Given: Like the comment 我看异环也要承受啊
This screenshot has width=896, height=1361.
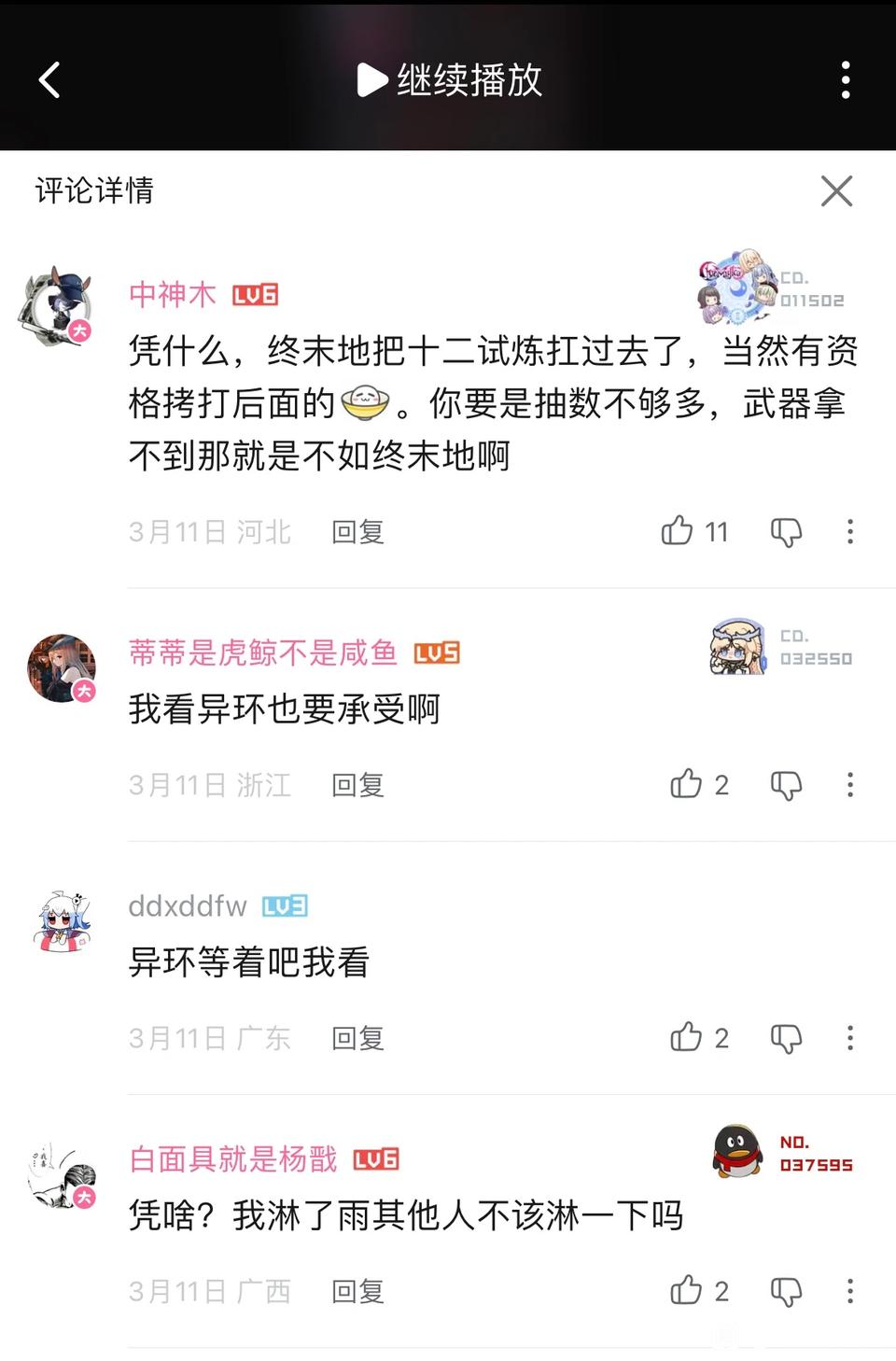Looking at the screenshot, I should tap(699, 784).
